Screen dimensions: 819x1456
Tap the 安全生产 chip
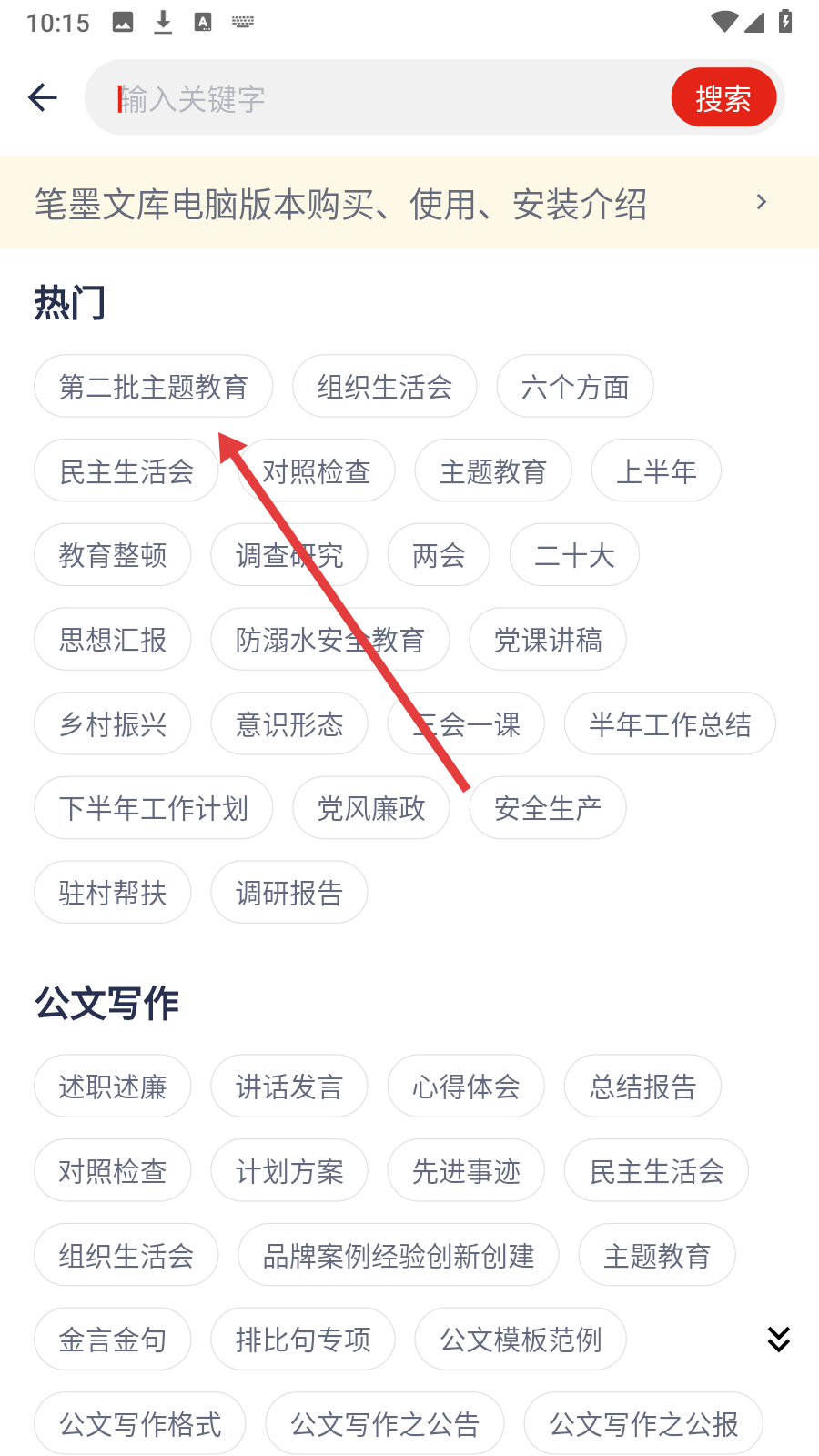(548, 808)
